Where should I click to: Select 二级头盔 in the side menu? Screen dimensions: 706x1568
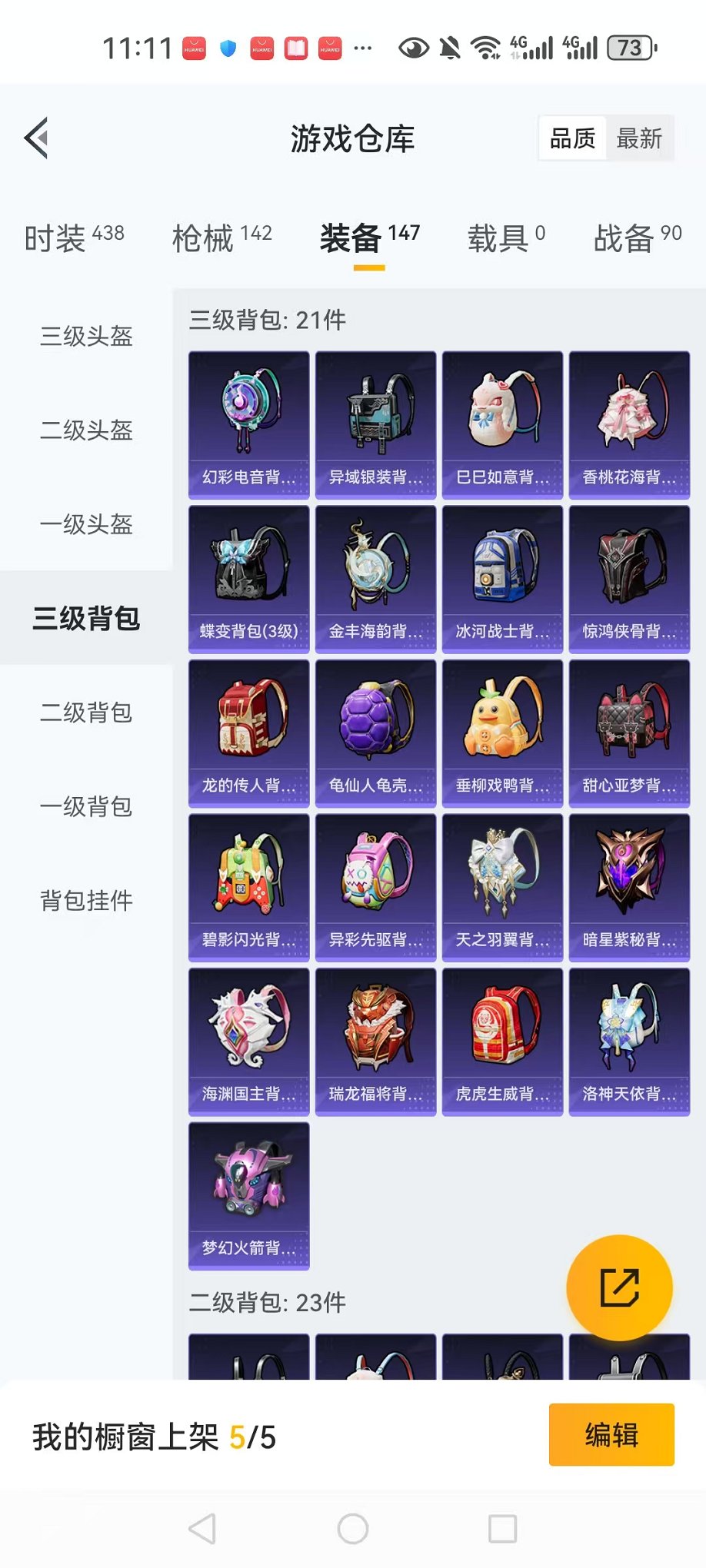click(x=86, y=430)
